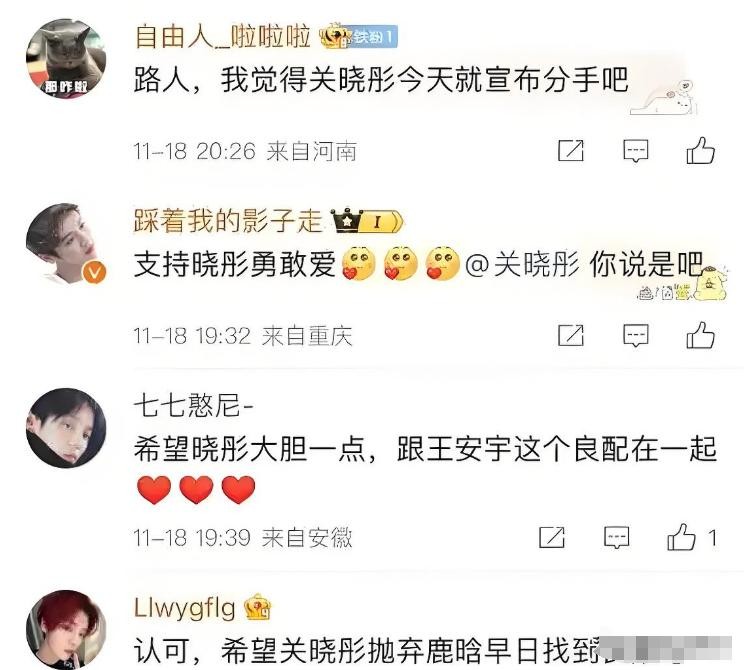
Task: Open 自由人_啦啦啦's profile avatar
Action: (67, 58)
